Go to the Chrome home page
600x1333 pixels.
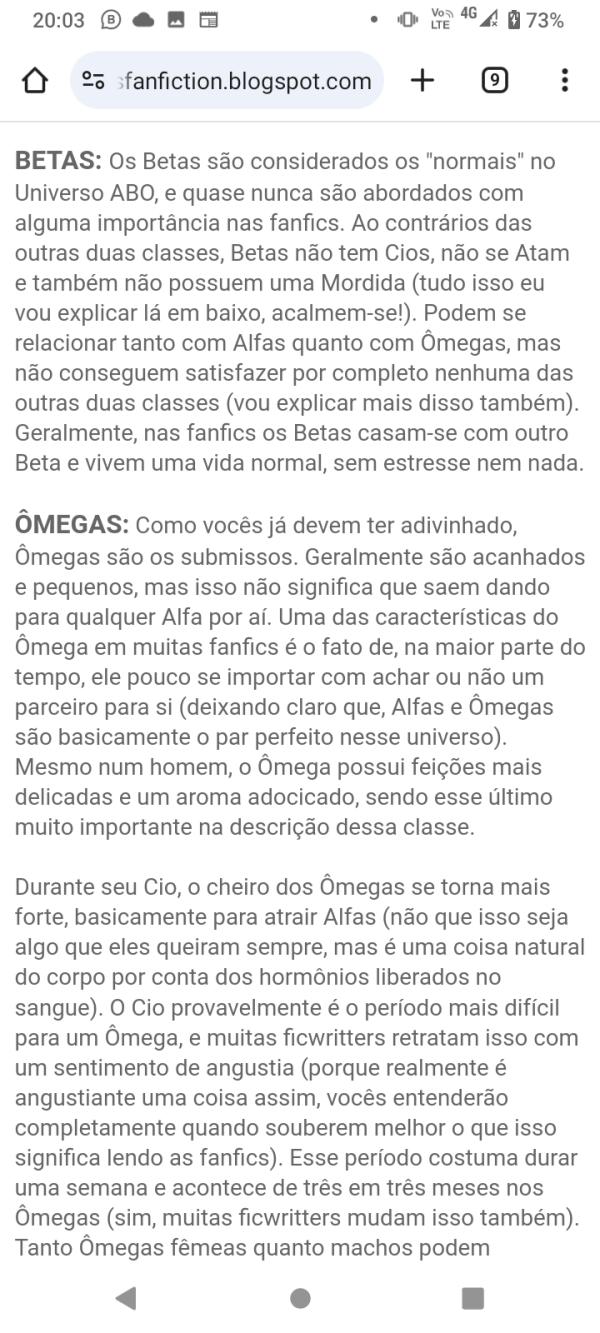click(35, 81)
